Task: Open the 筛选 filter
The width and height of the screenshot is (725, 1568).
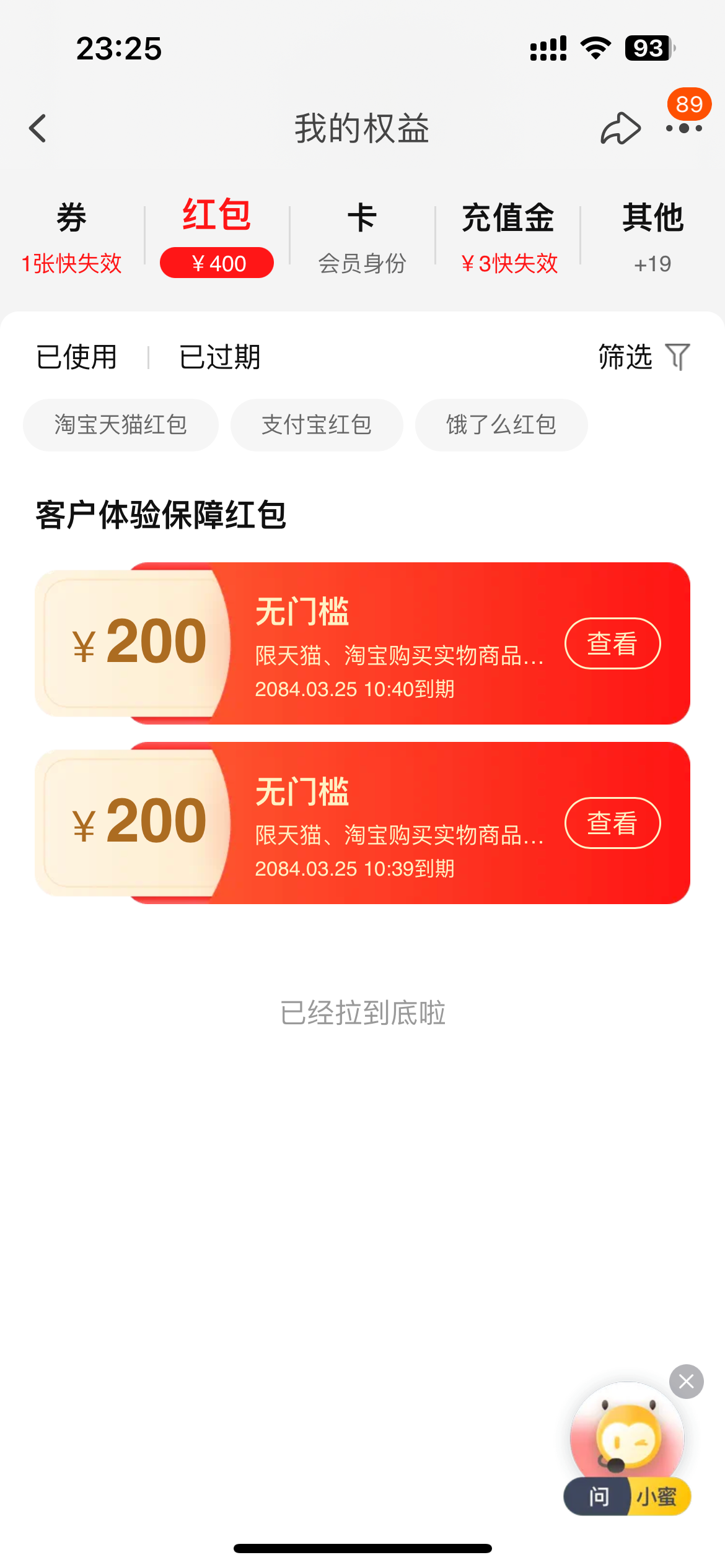Action: pyautogui.click(x=644, y=357)
